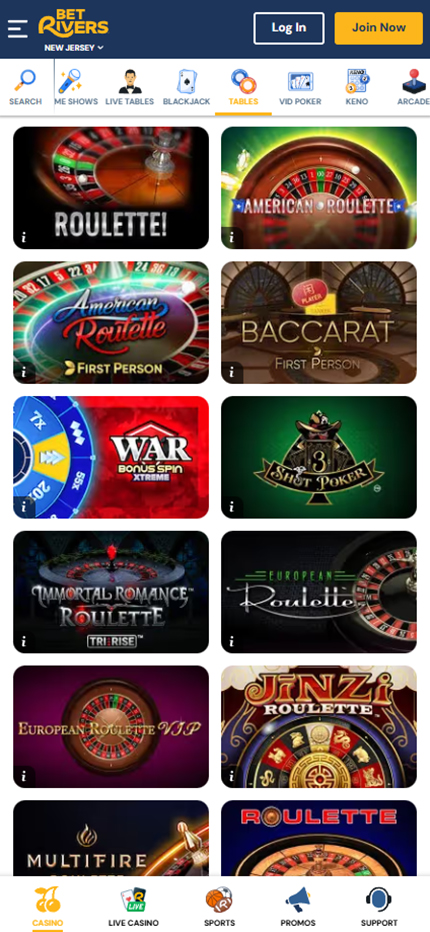
Task: View info for European Roulette VIP
Action: tap(24, 777)
